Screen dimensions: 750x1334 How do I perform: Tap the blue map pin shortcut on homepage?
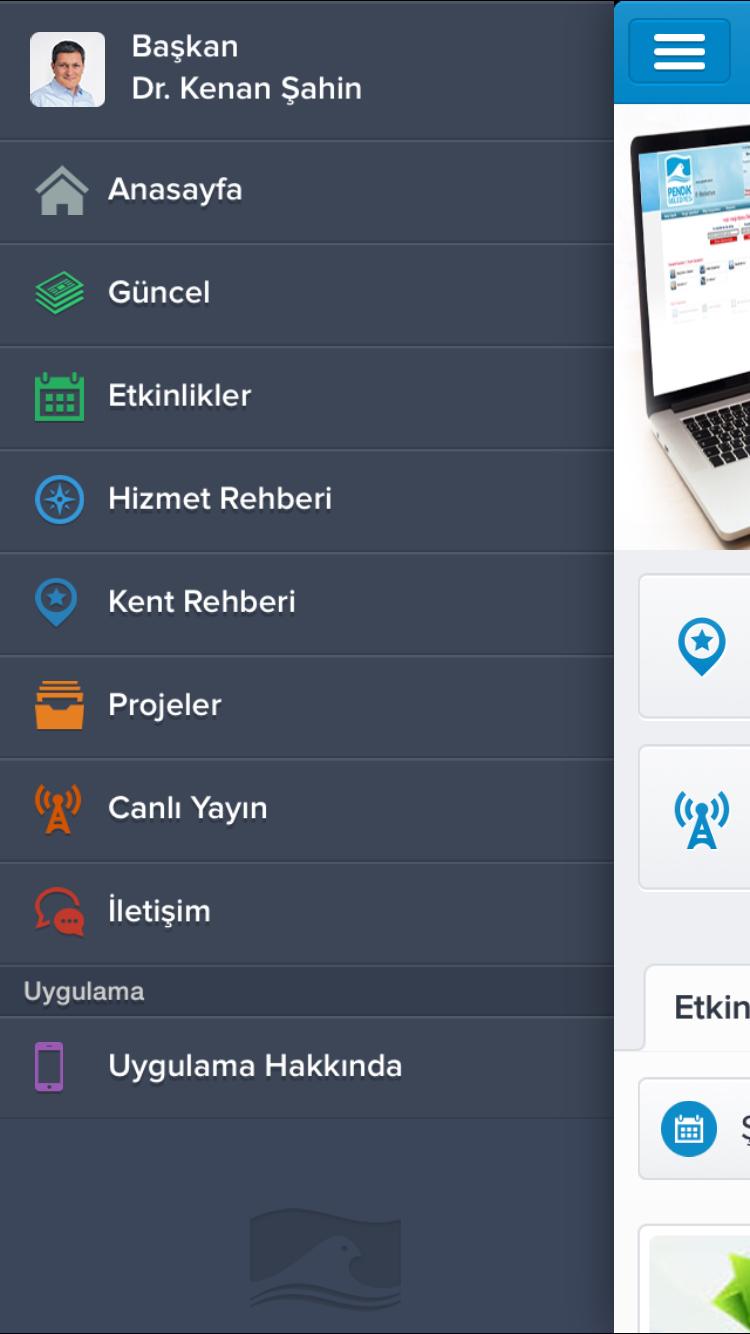click(700, 645)
